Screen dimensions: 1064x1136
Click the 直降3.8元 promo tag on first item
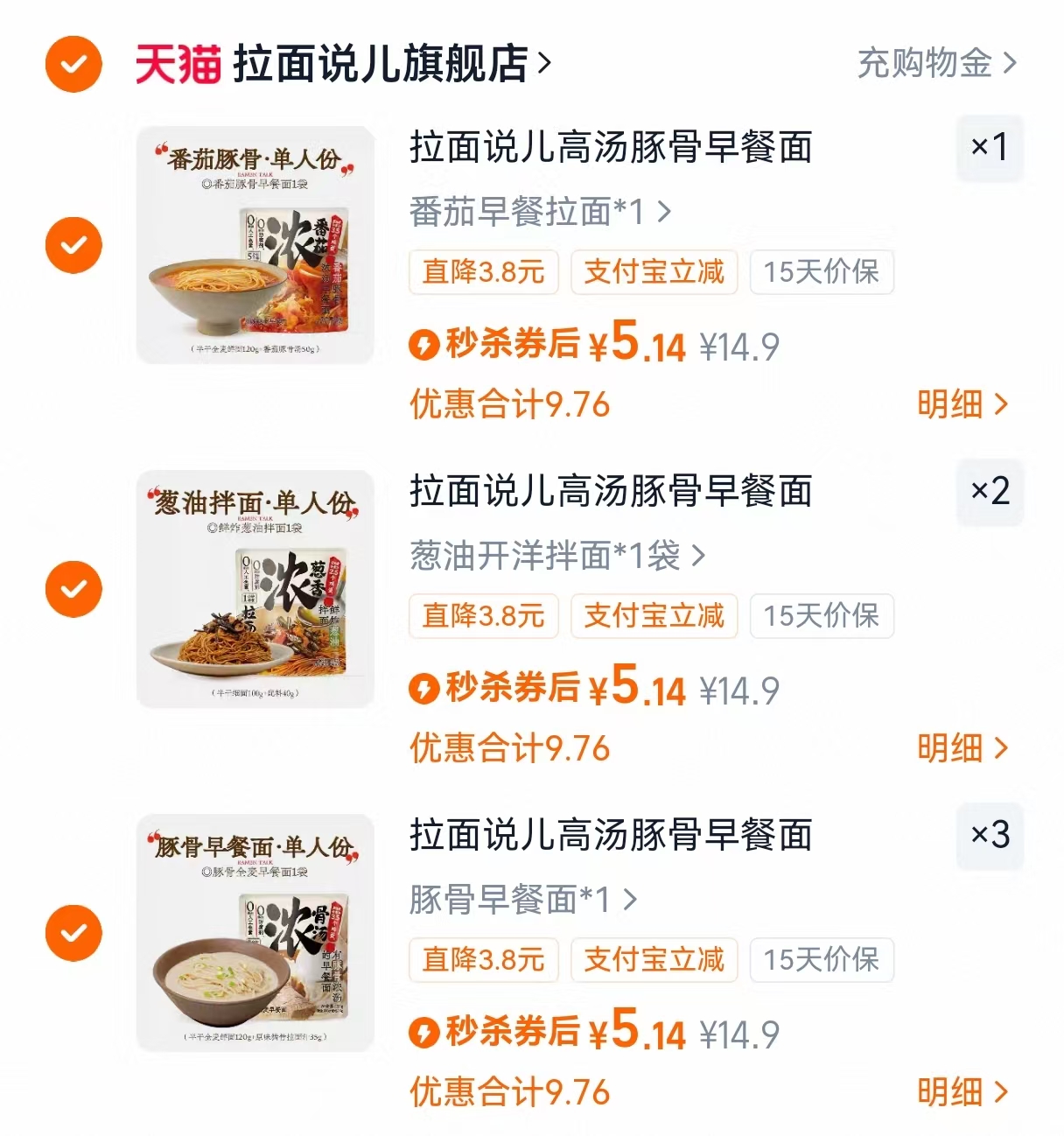[482, 272]
